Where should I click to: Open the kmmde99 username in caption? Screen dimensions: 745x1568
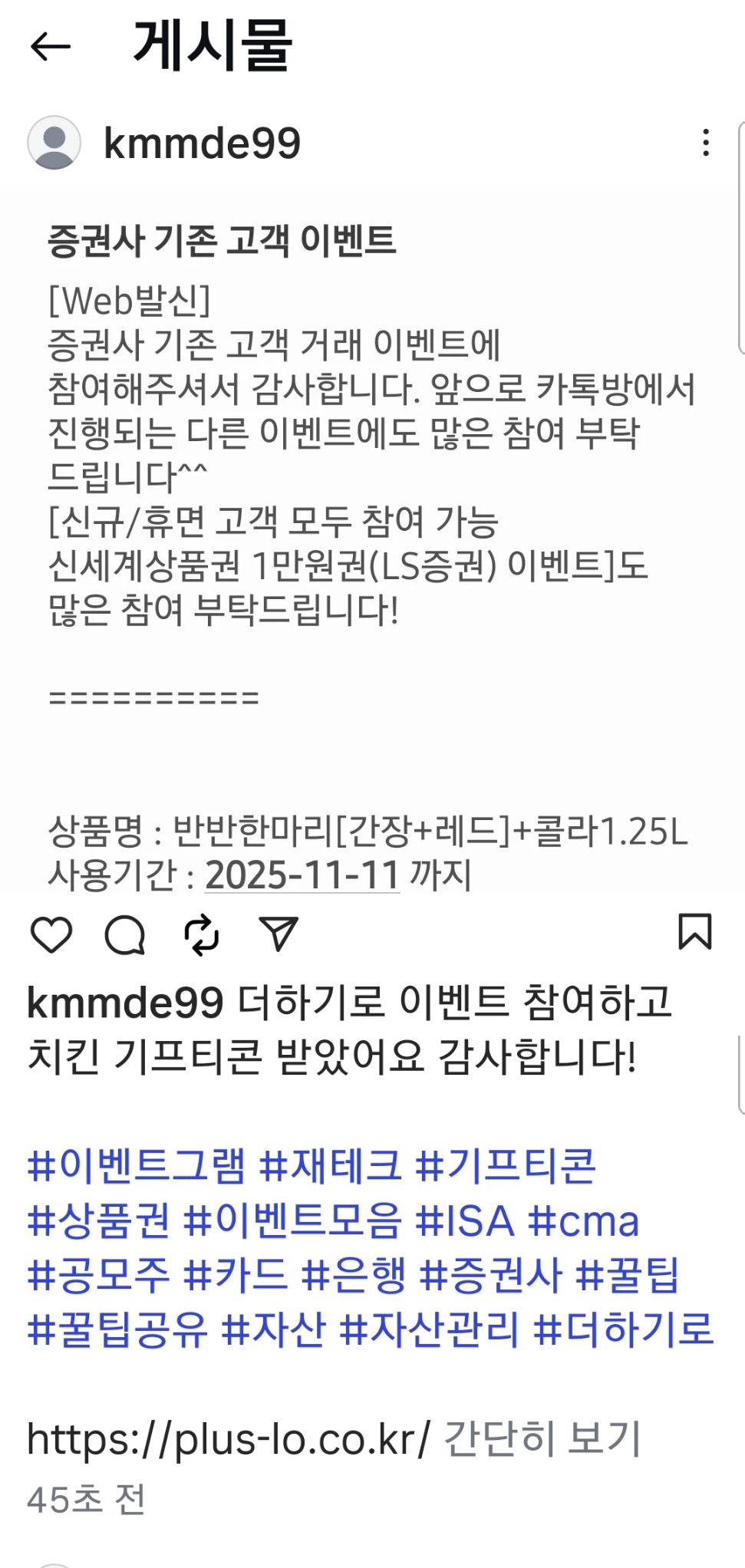[x=125, y=1003]
